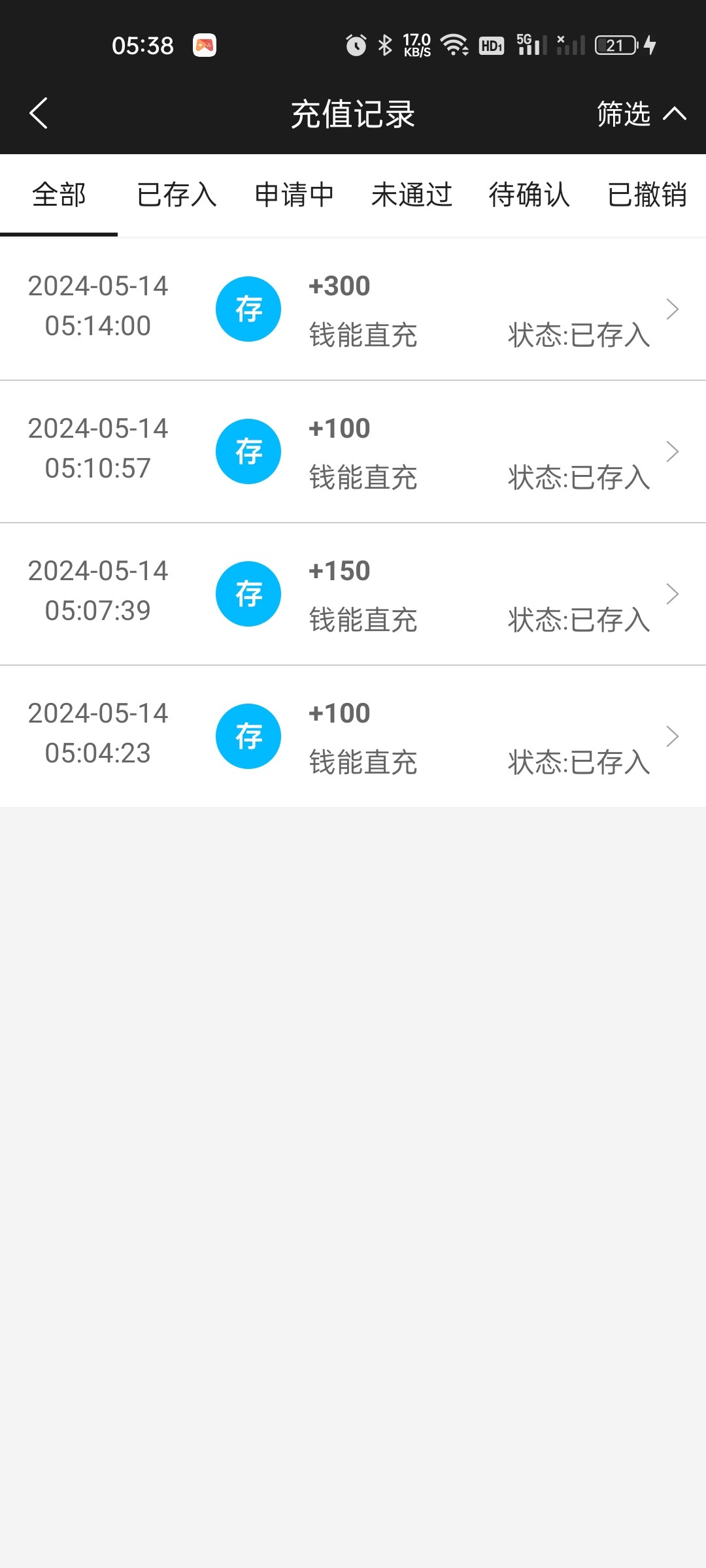
Task: Select the 全部 tab
Action: (59, 195)
